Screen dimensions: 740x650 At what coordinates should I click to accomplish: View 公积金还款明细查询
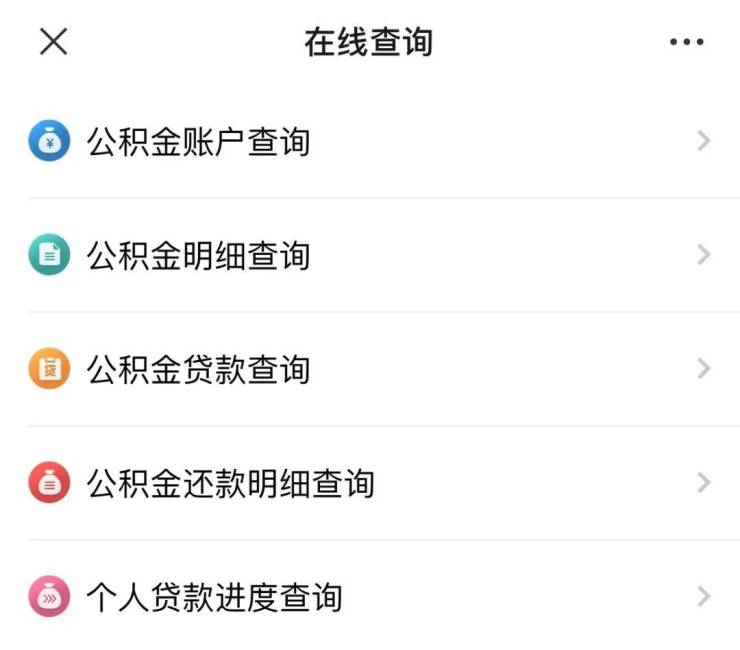point(230,483)
